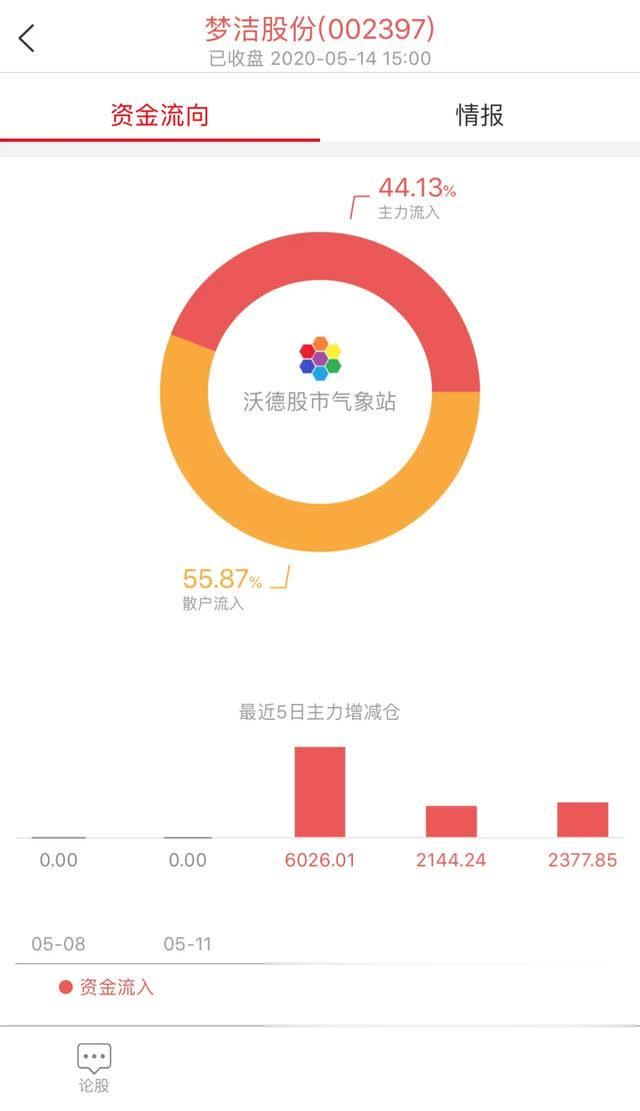Go back using the top-left arrow
The image size is (640, 1111).
(27, 38)
